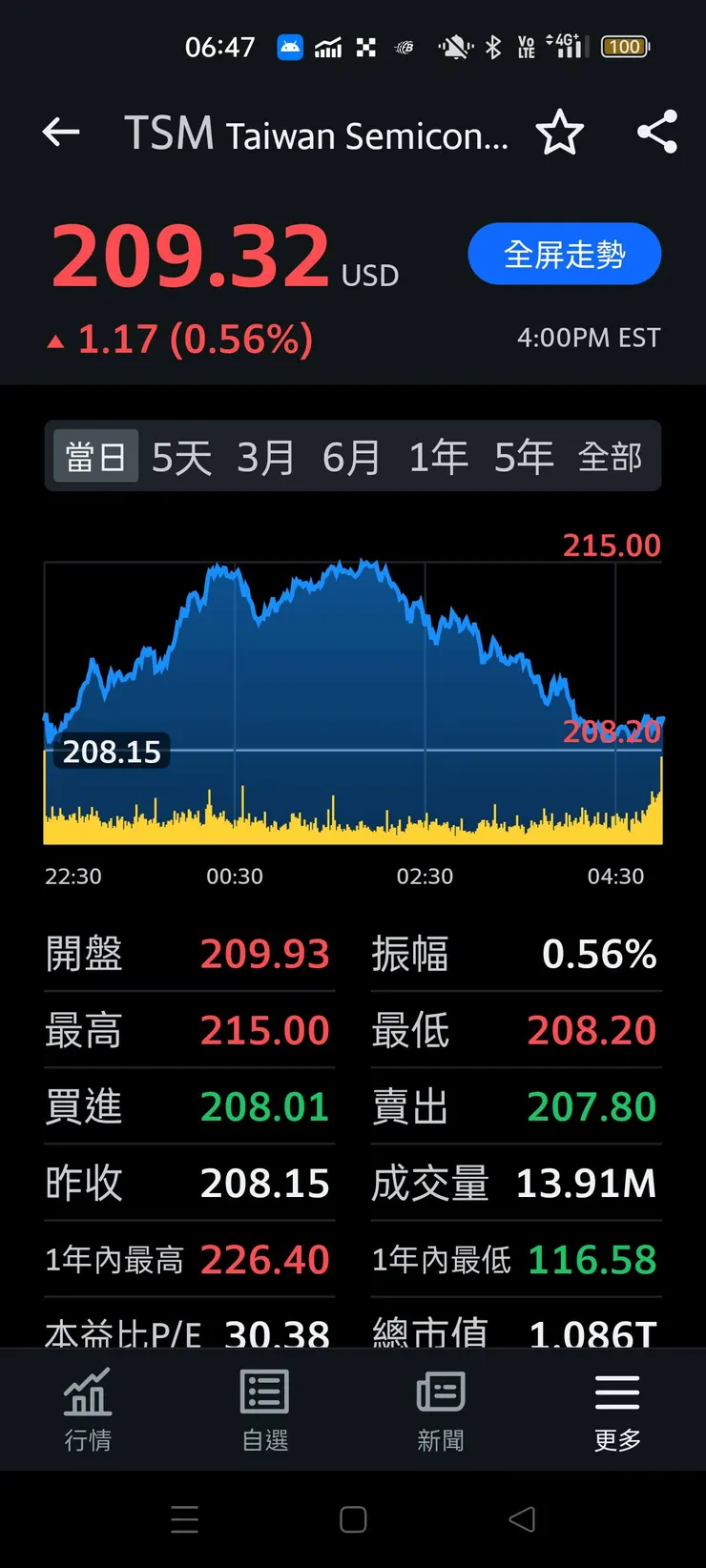This screenshot has height=1568, width=706.
Task: Switch chart range to 5天
Action: pyautogui.click(x=181, y=456)
